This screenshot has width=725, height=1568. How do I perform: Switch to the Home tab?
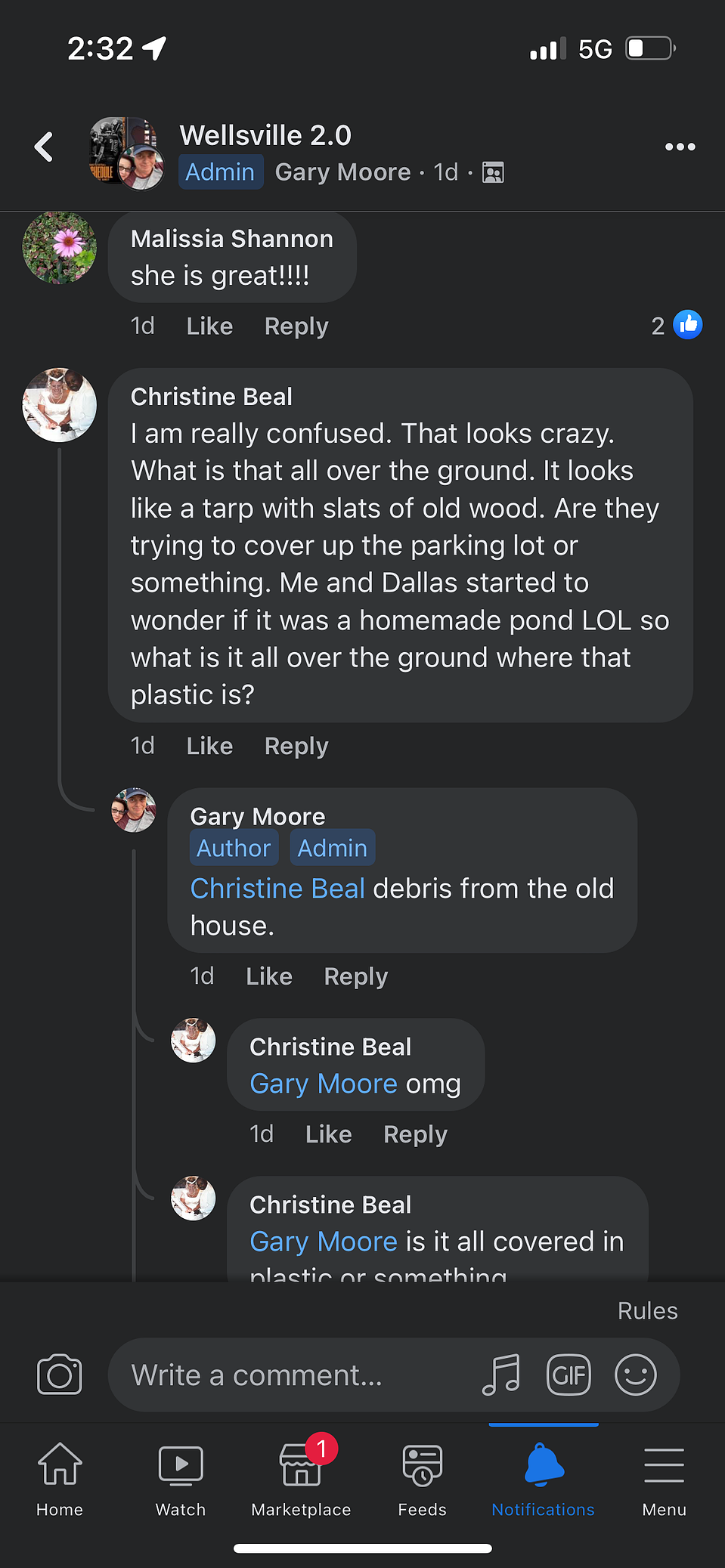click(60, 1479)
